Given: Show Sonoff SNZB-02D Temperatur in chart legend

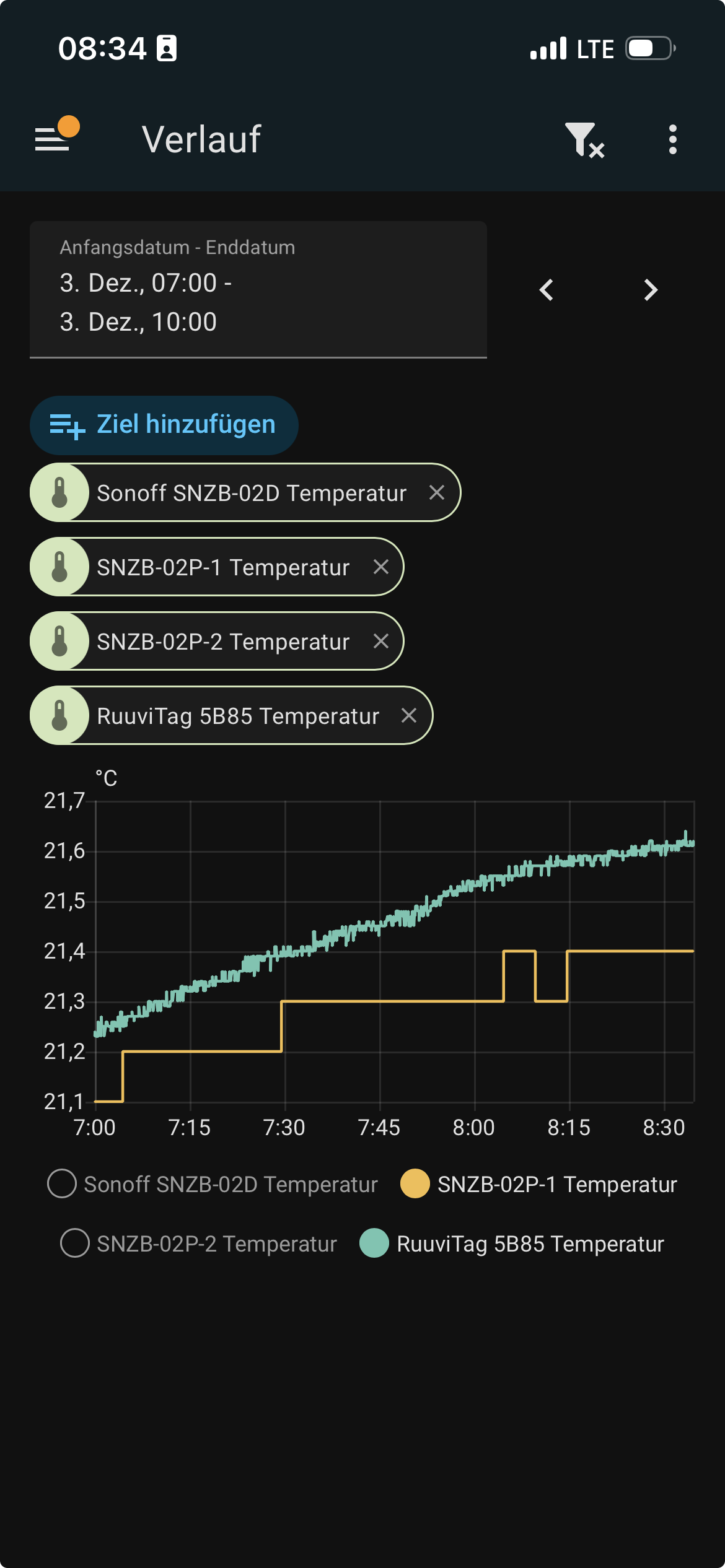Looking at the screenshot, I should click(213, 1184).
